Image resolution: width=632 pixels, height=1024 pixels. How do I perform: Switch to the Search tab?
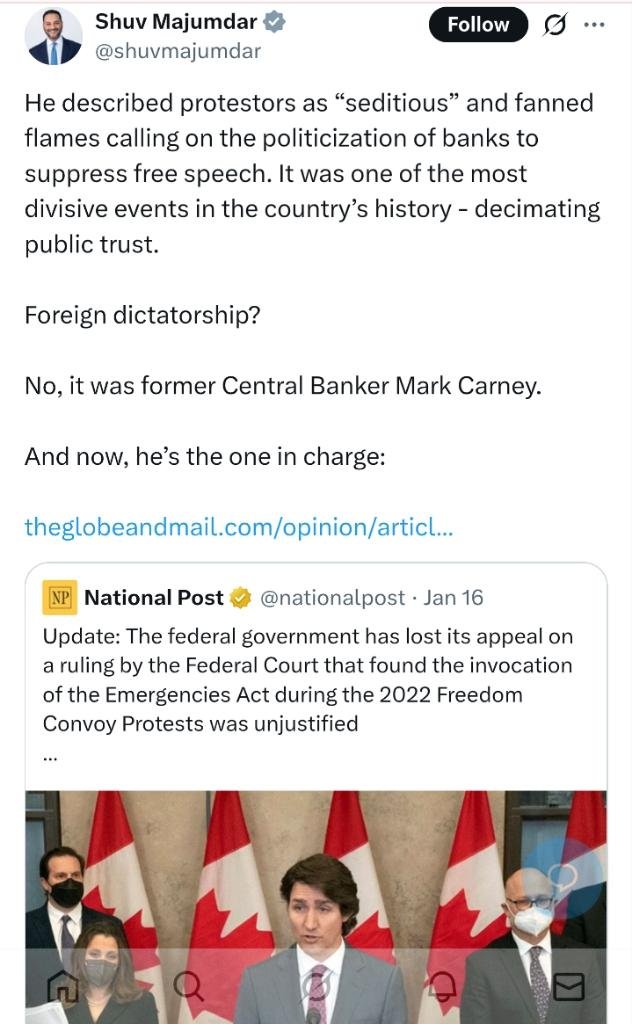tap(189, 987)
